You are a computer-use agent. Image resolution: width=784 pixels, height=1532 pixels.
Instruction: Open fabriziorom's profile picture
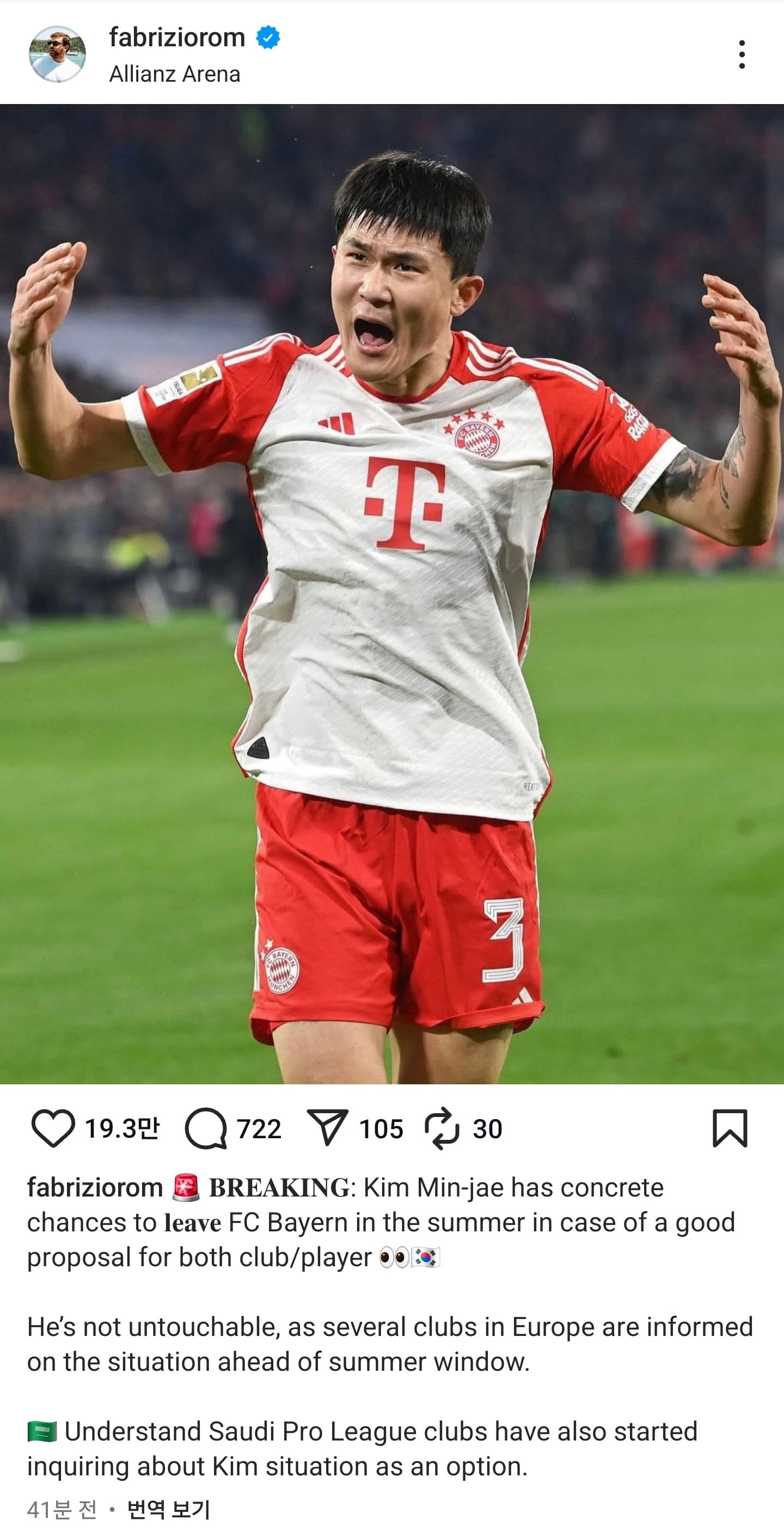57,54
